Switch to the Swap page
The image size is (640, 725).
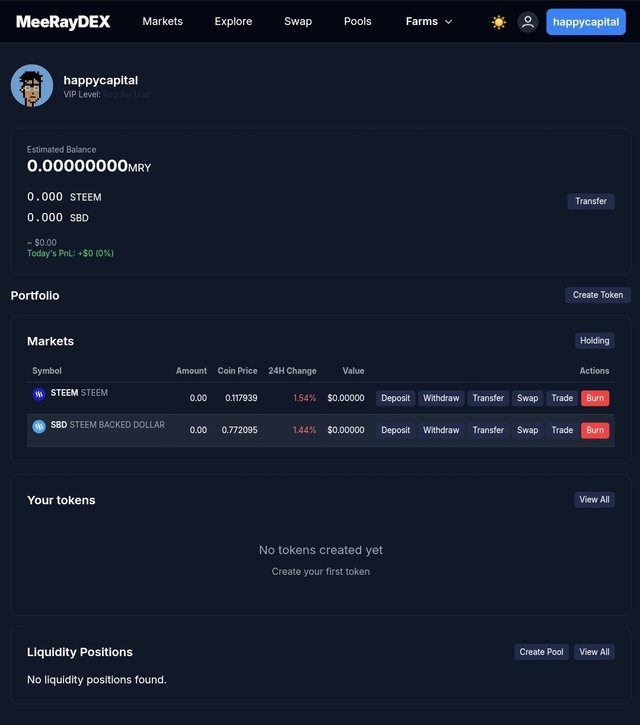tap(298, 21)
